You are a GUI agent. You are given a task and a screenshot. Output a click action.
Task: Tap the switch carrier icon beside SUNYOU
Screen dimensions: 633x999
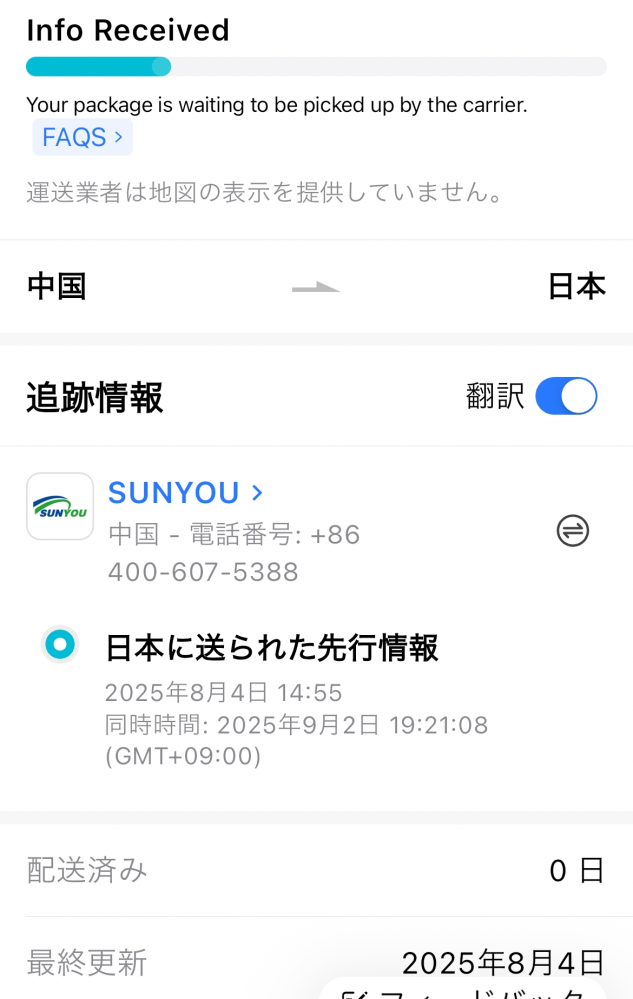(573, 531)
